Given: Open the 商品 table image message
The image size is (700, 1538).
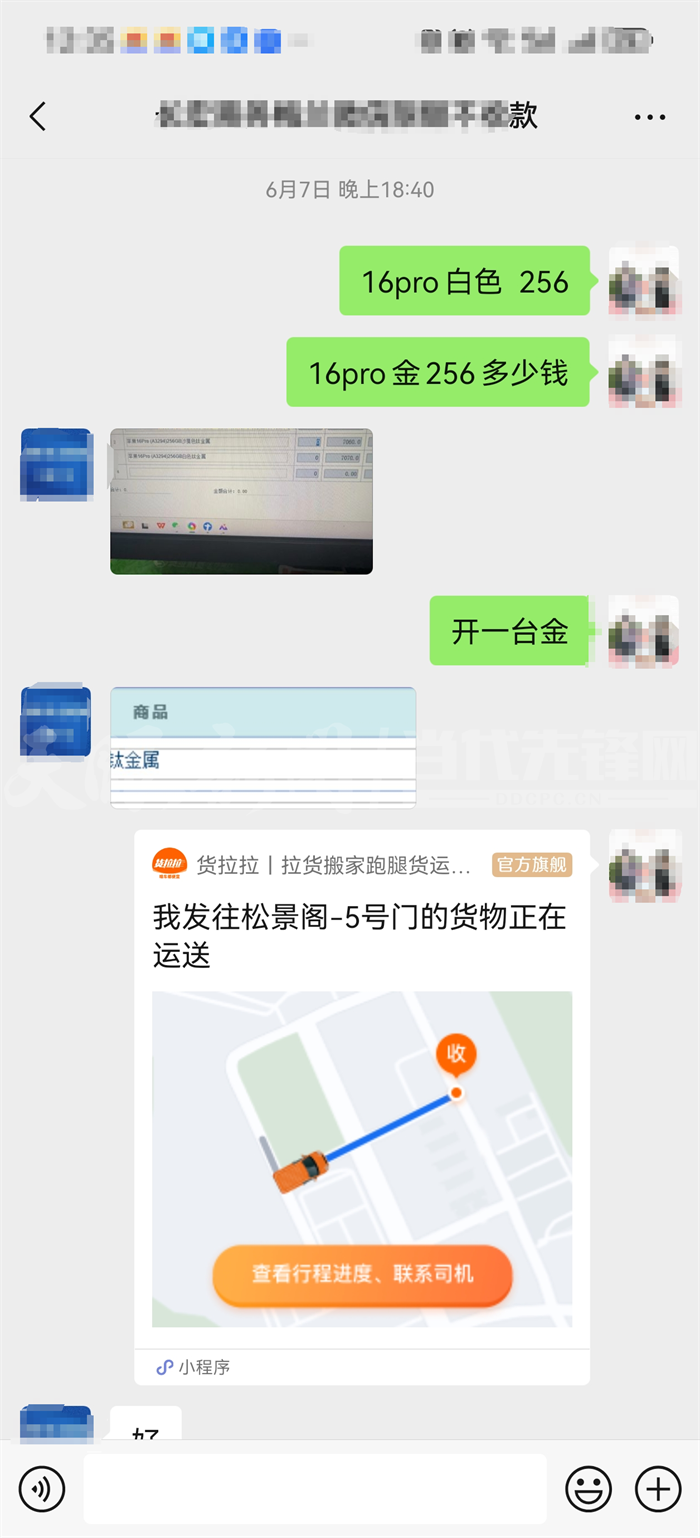Looking at the screenshot, I should pos(263,746).
